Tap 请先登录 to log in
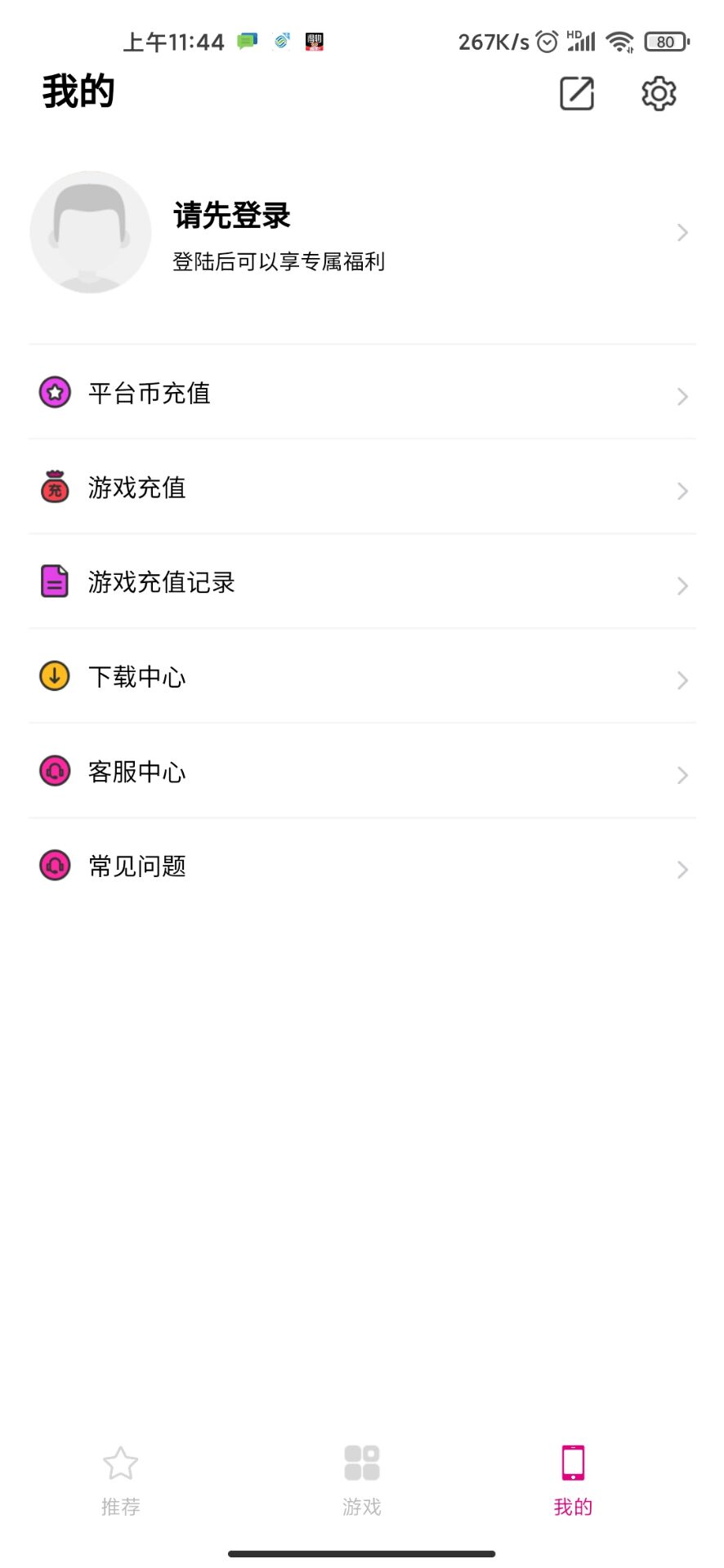The width and height of the screenshot is (724, 1568). coord(232,216)
